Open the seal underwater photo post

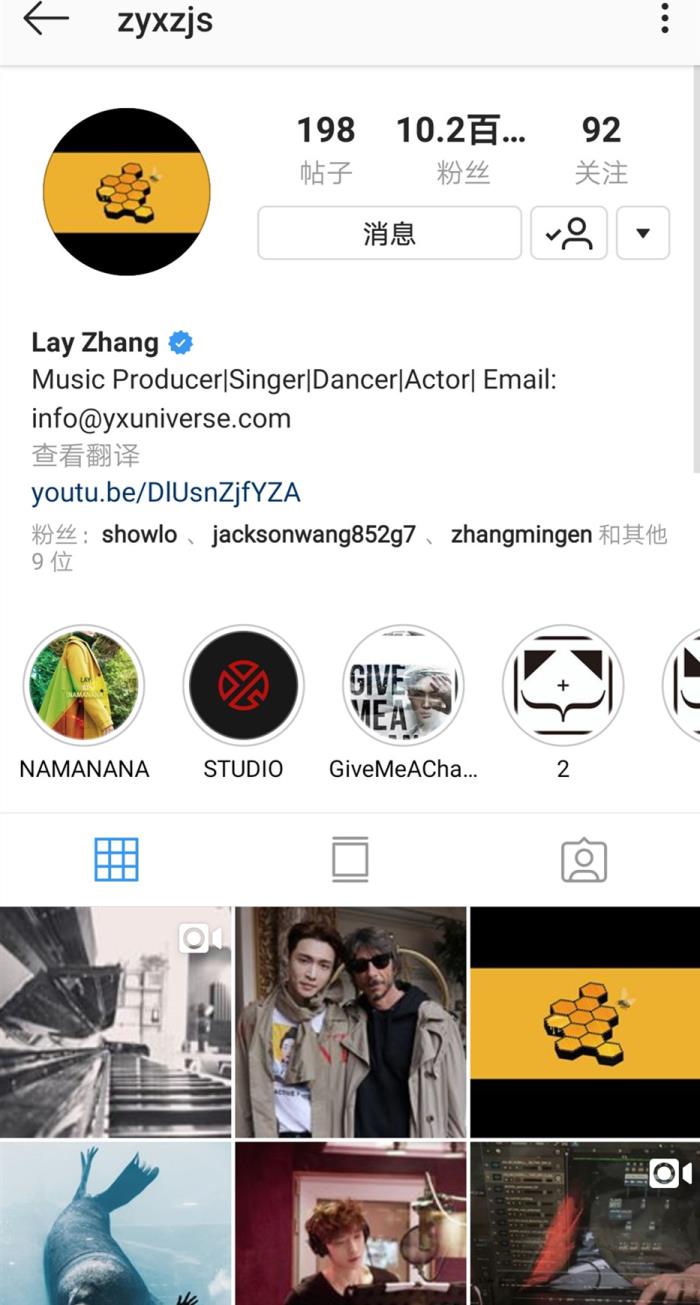pyautogui.click(x=115, y=1224)
